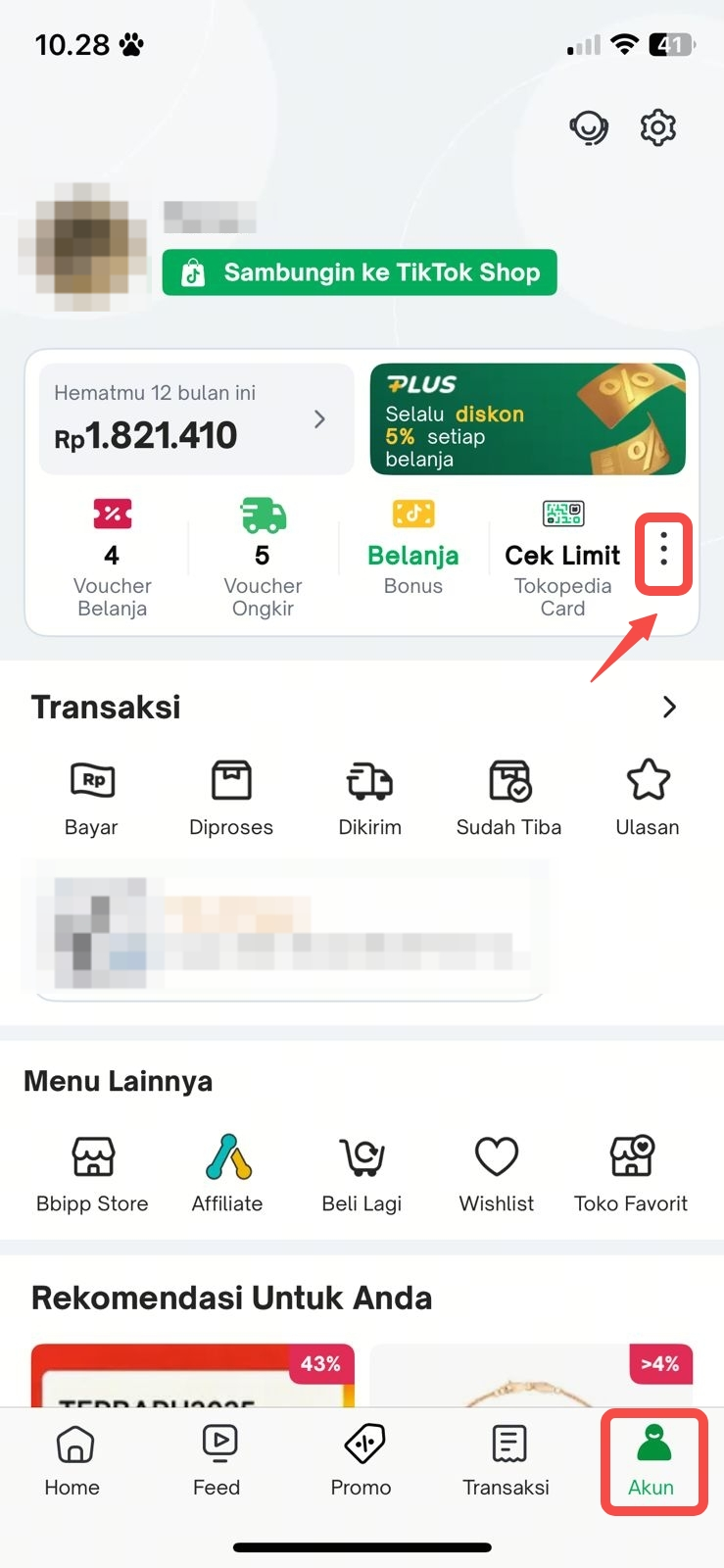The image size is (724, 1568).
Task: Open the PLUS diskon 5% banner
Action: click(x=527, y=419)
